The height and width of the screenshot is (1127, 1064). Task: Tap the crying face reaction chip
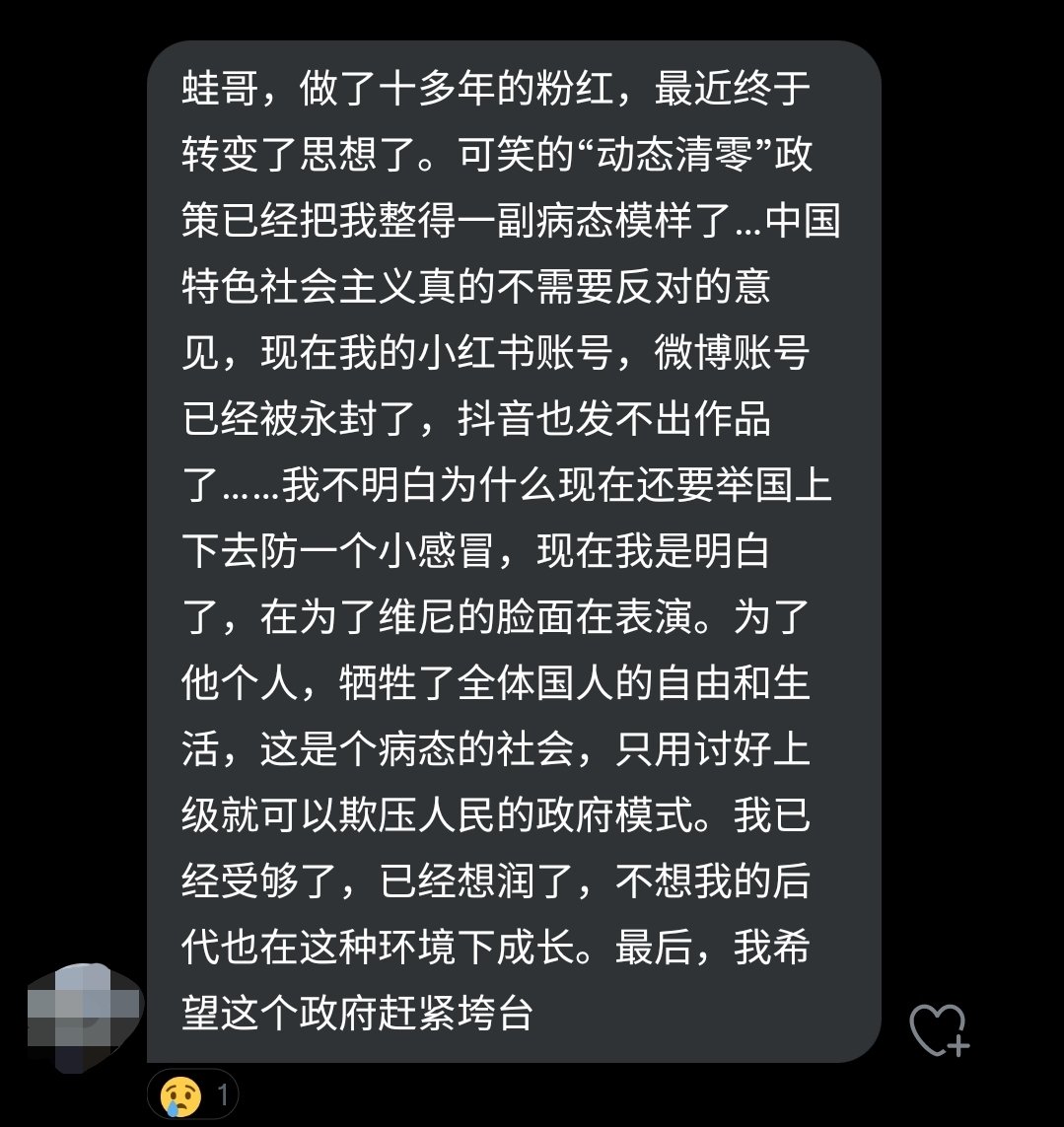[x=193, y=1094]
